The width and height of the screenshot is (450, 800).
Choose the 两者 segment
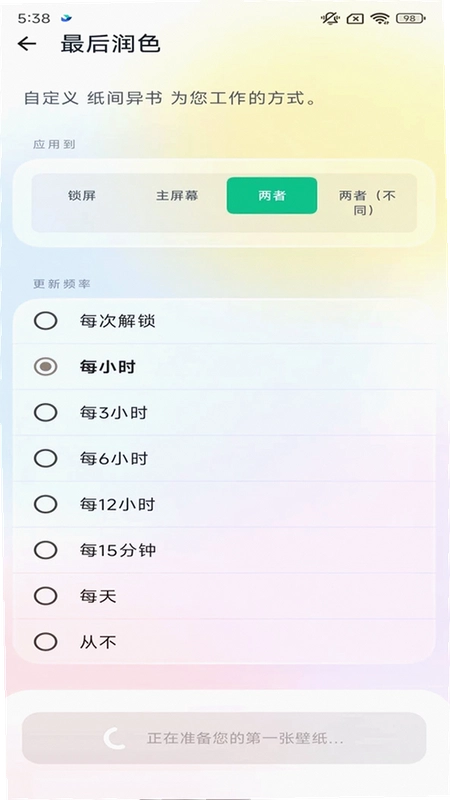tap(272, 195)
